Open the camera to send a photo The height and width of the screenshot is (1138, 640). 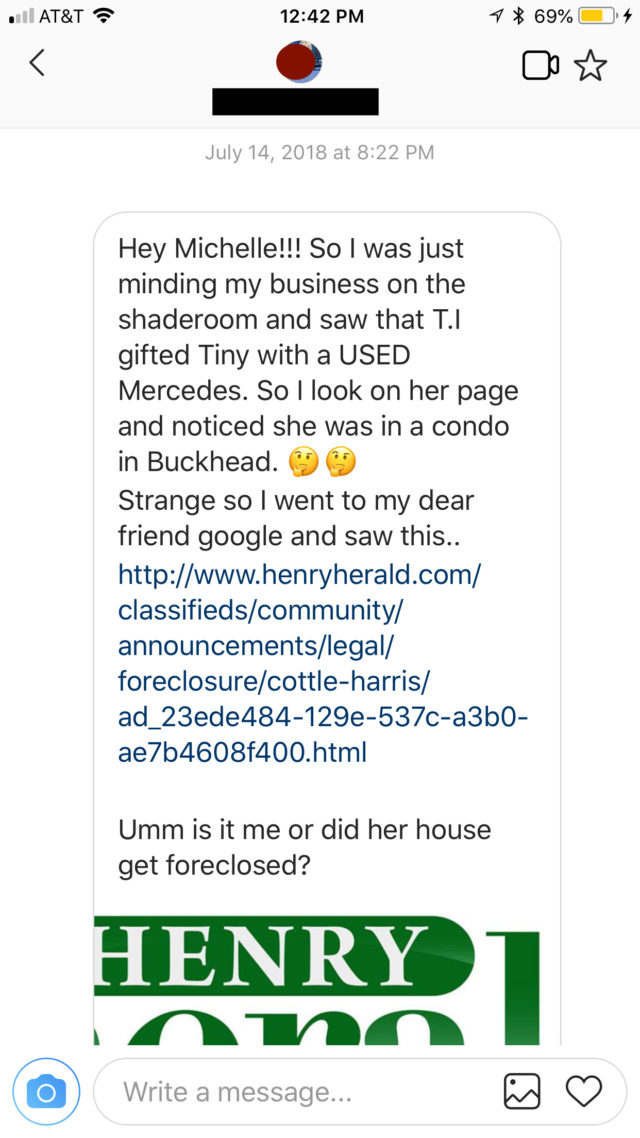(x=46, y=1091)
